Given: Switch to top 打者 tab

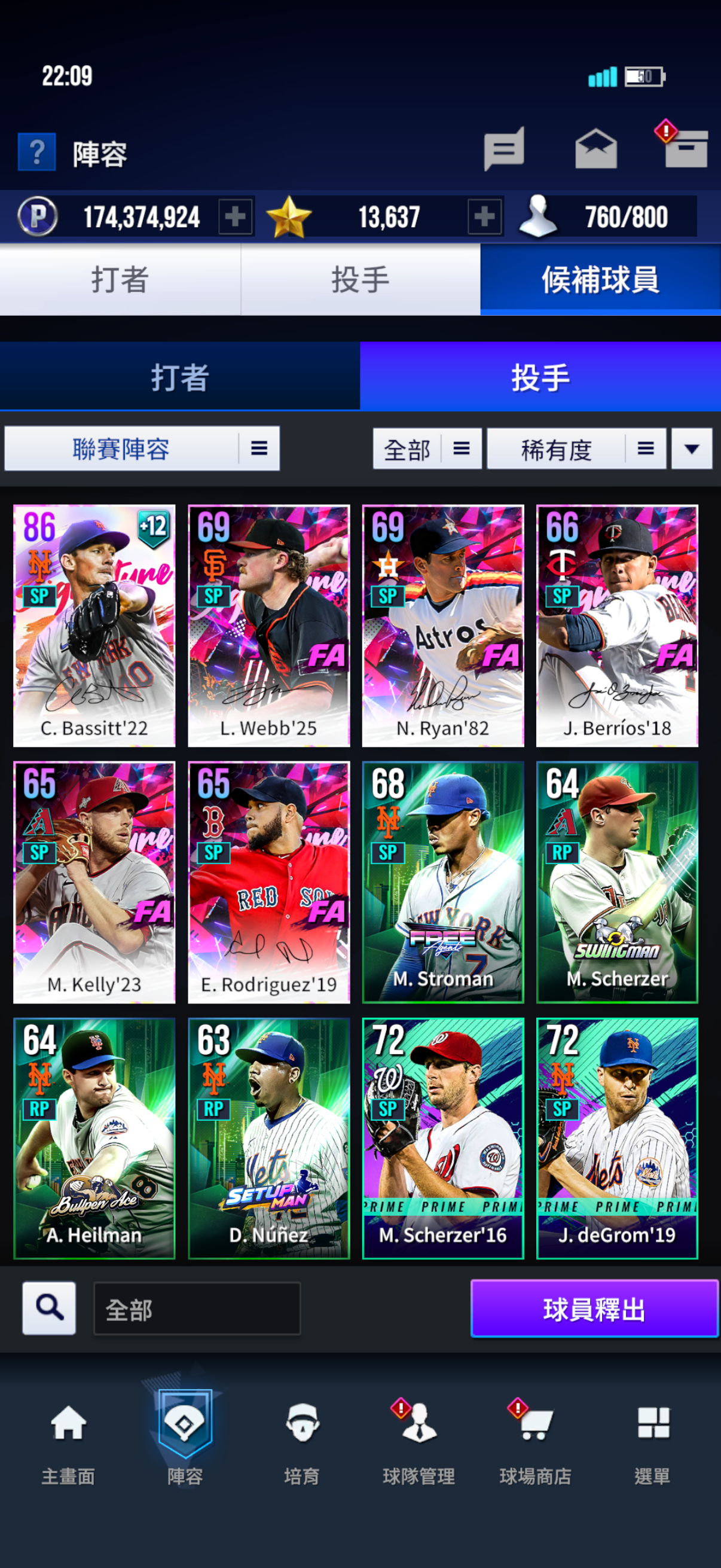Looking at the screenshot, I should point(120,280).
